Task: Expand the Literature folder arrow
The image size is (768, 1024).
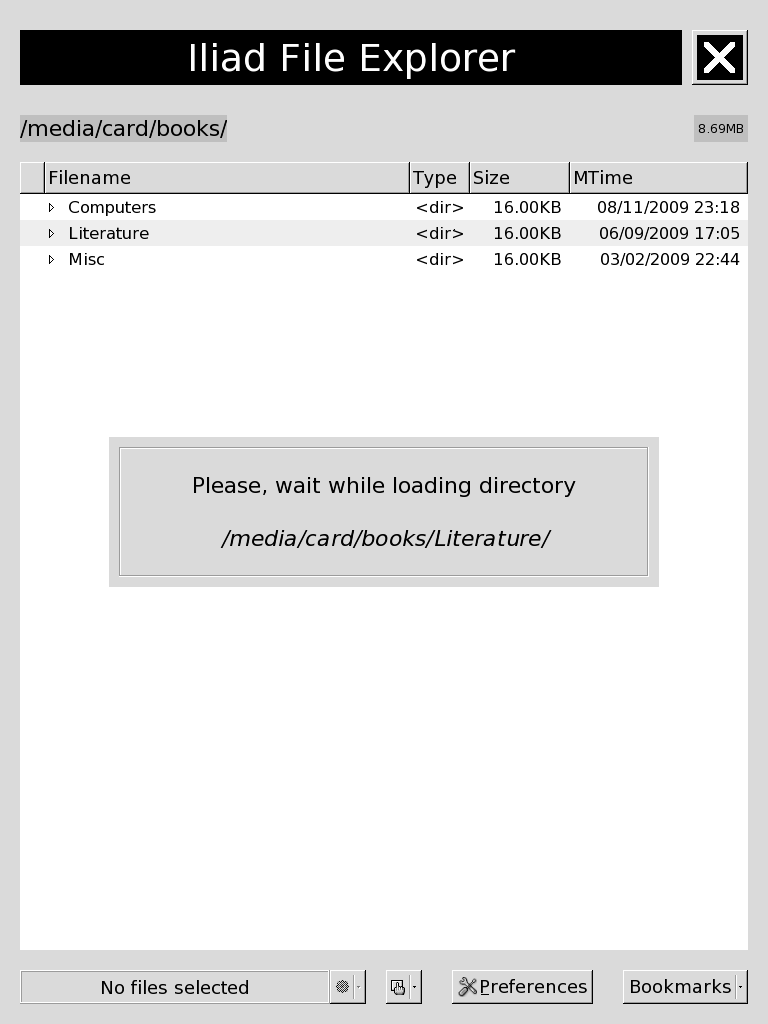Action: coord(52,234)
